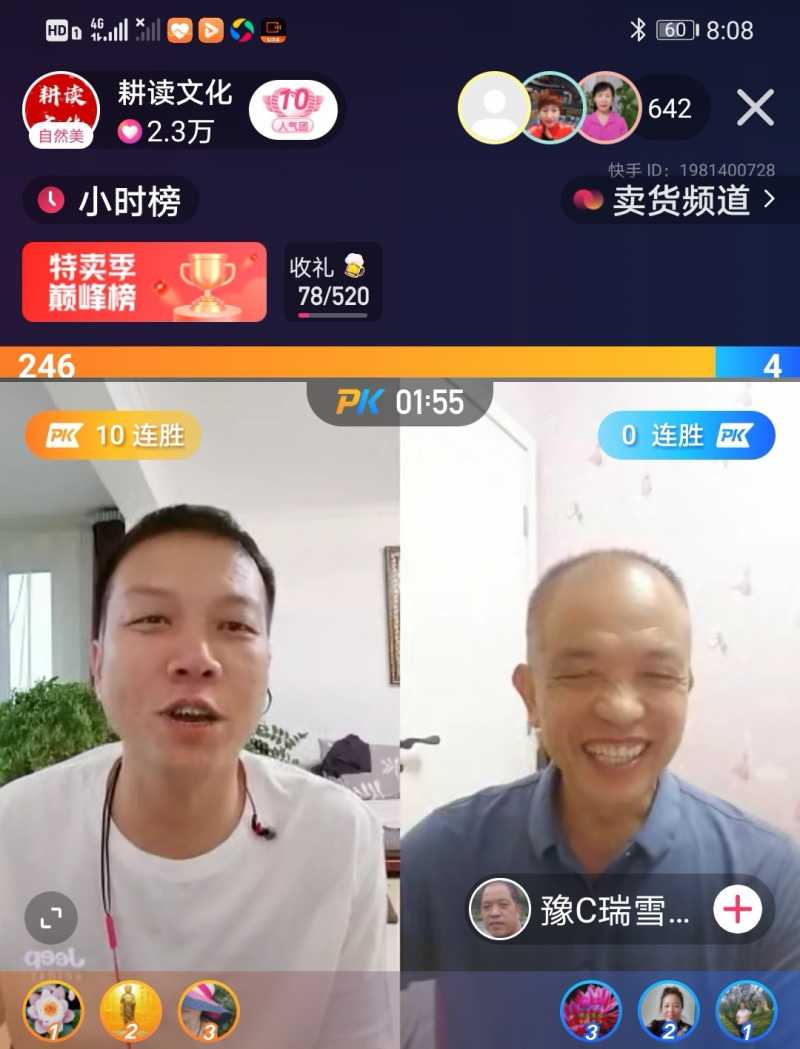
Task: View the 10 连胜 win streak badge
Action: 113,436
